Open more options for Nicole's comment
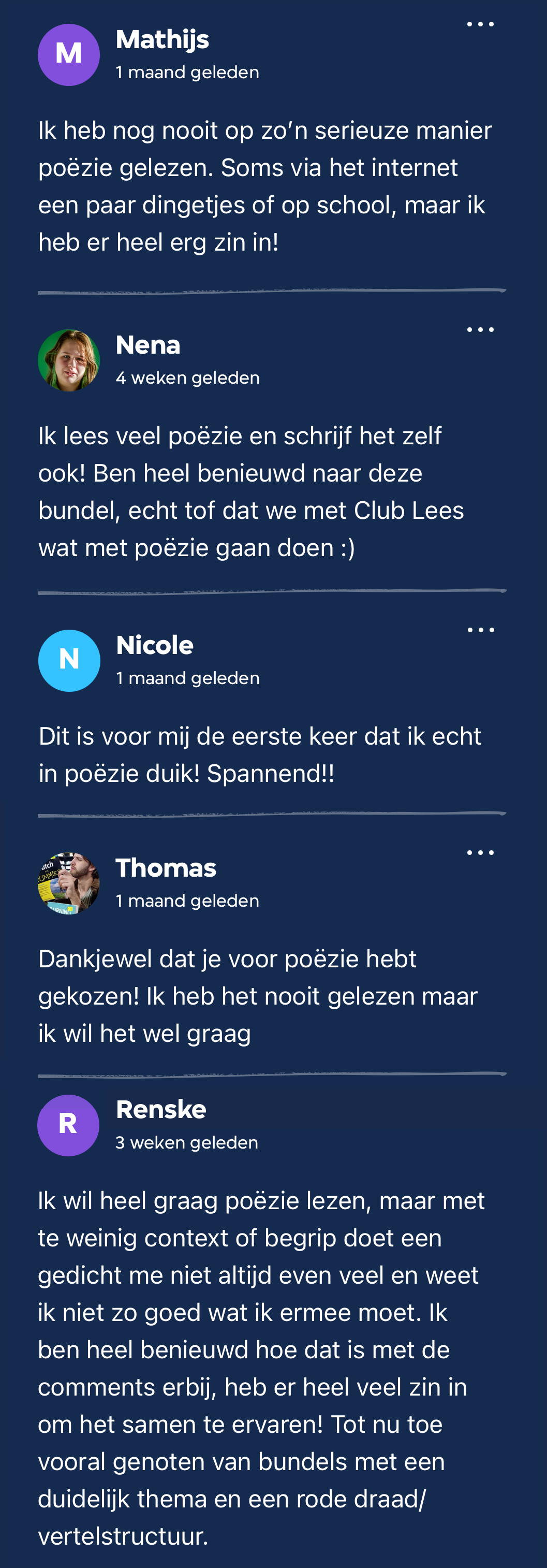The height and width of the screenshot is (1568, 547). point(480,630)
